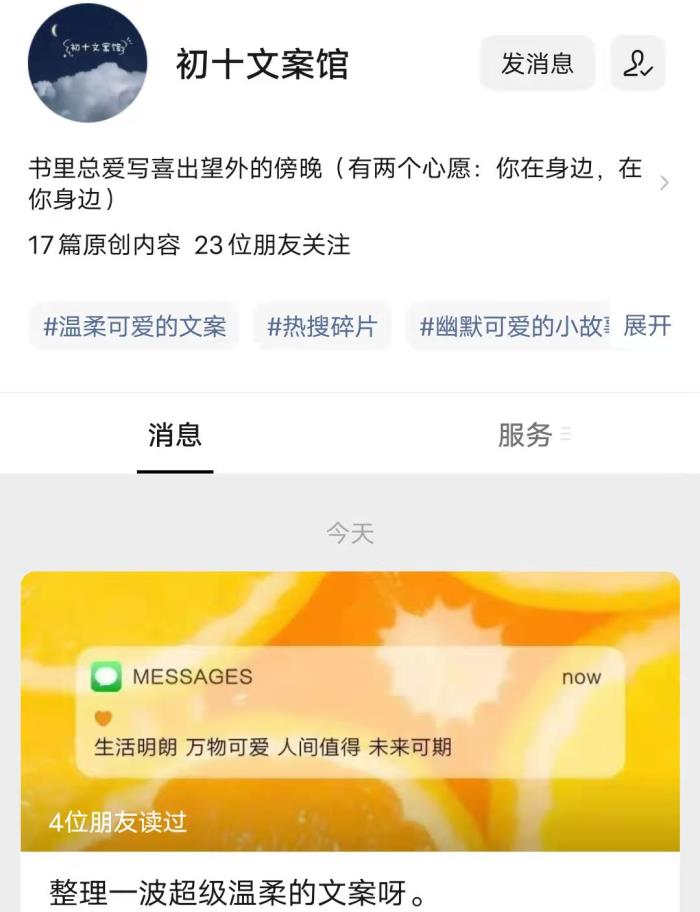Select the #温柔可爱的文案 tag
The height and width of the screenshot is (912, 700).
pos(135,326)
